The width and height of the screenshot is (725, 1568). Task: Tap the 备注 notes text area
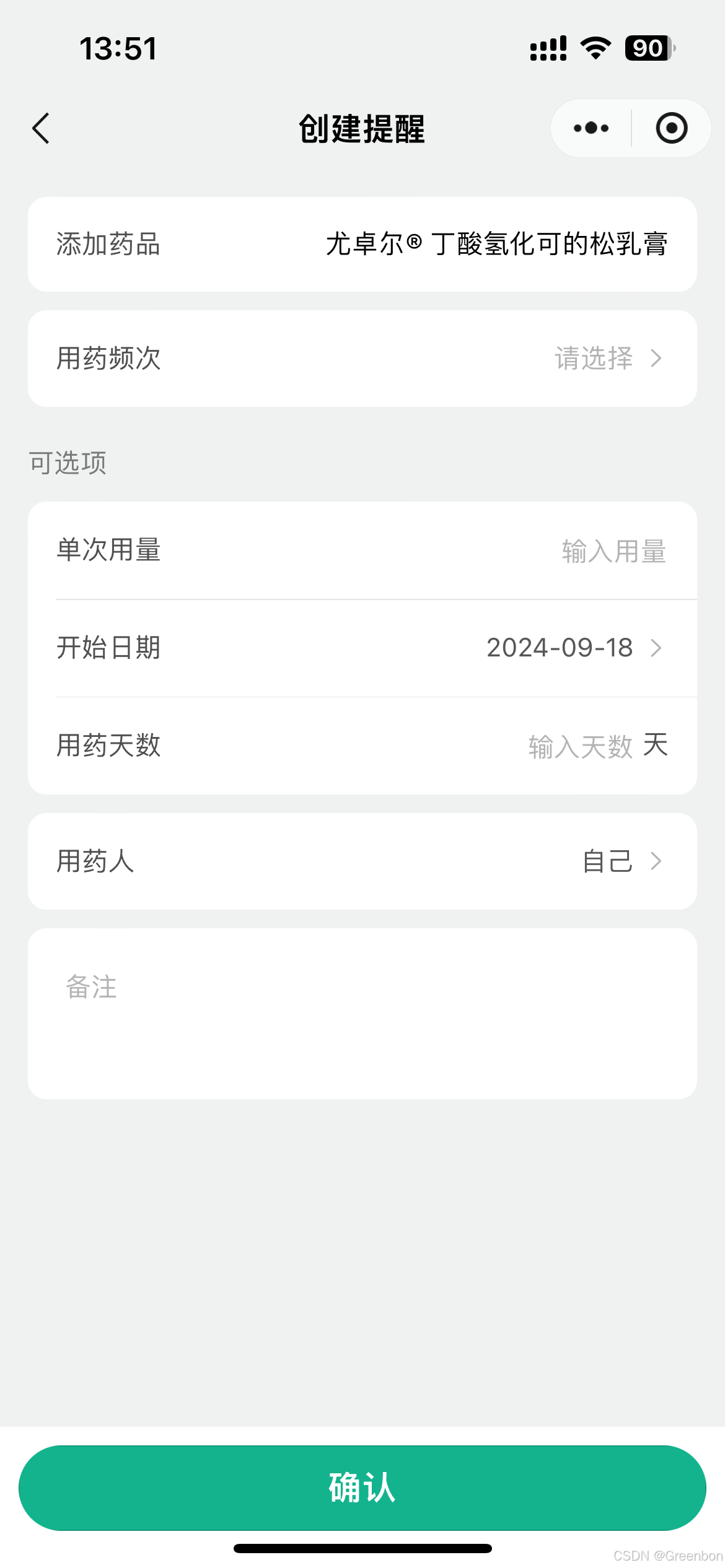362,1013
